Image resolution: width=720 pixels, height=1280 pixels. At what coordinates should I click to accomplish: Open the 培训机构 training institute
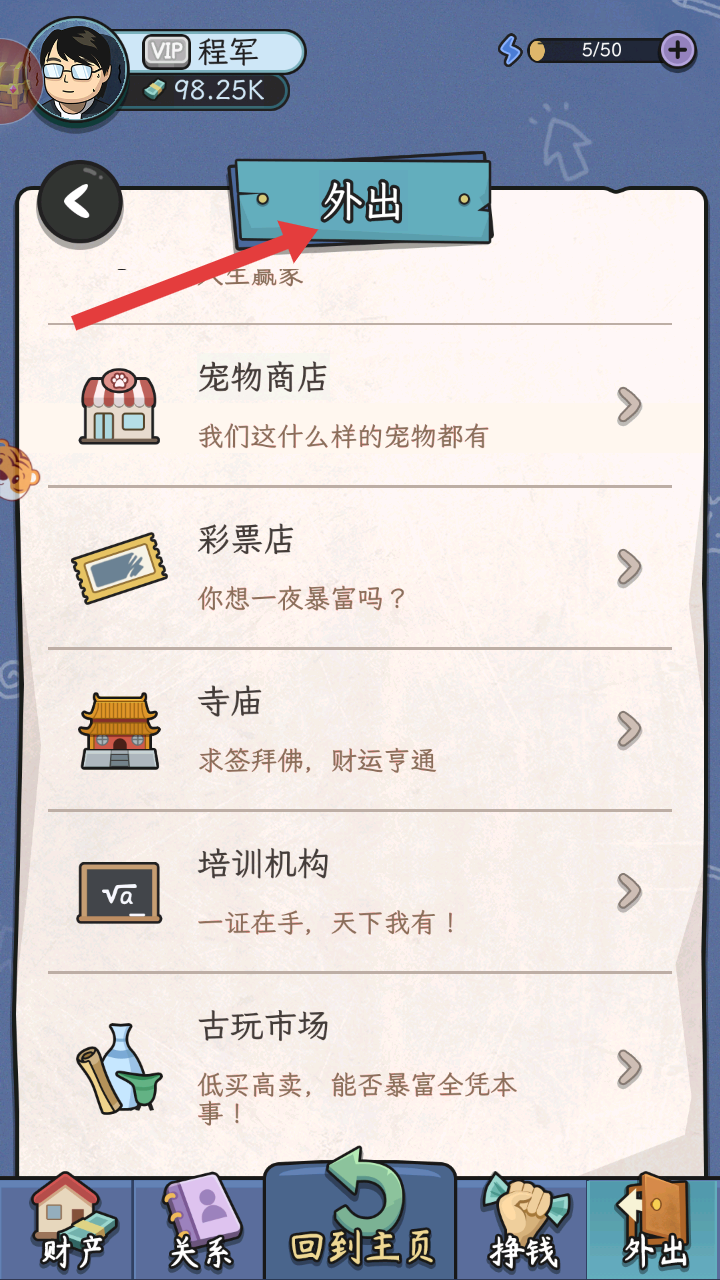[x=360, y=892]
